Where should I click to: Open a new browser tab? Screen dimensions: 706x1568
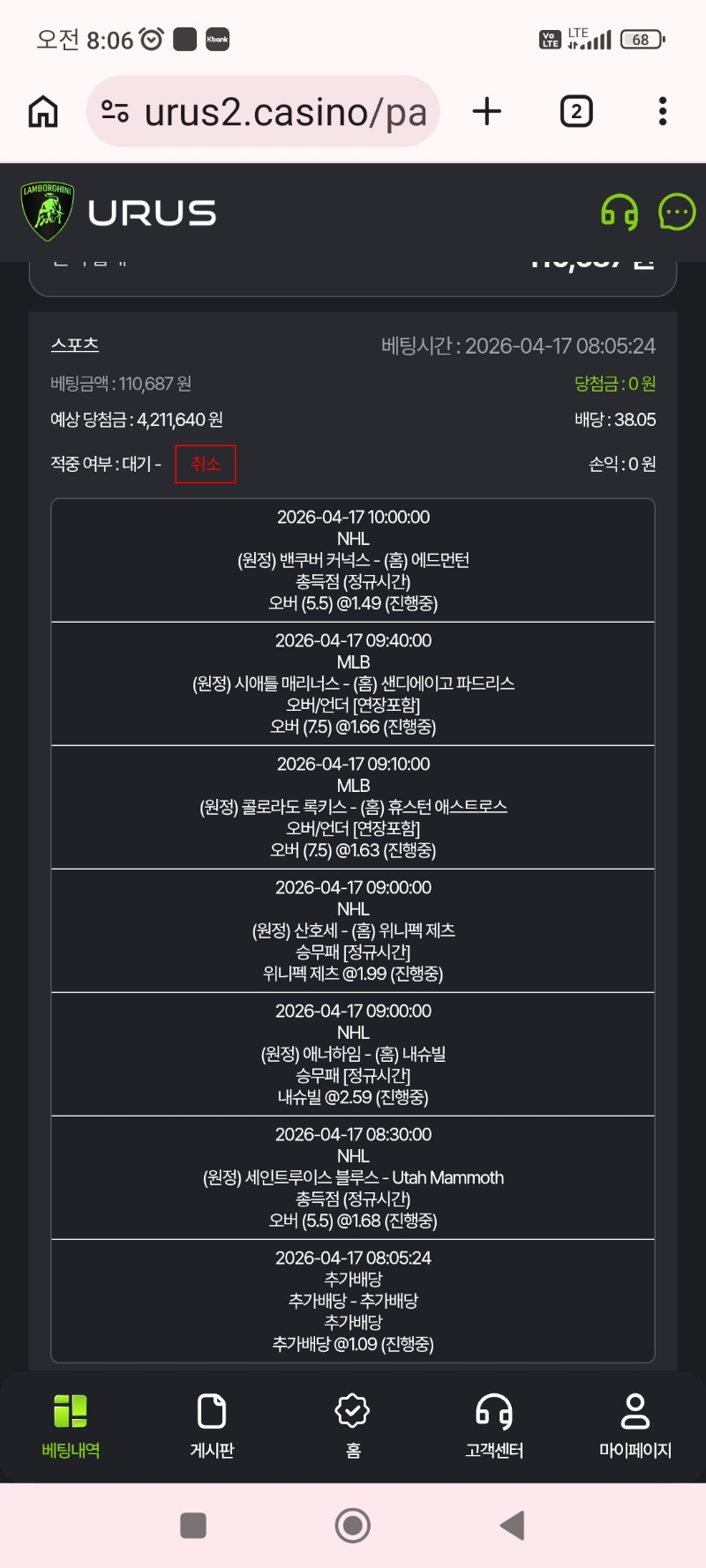coord(486,112)
